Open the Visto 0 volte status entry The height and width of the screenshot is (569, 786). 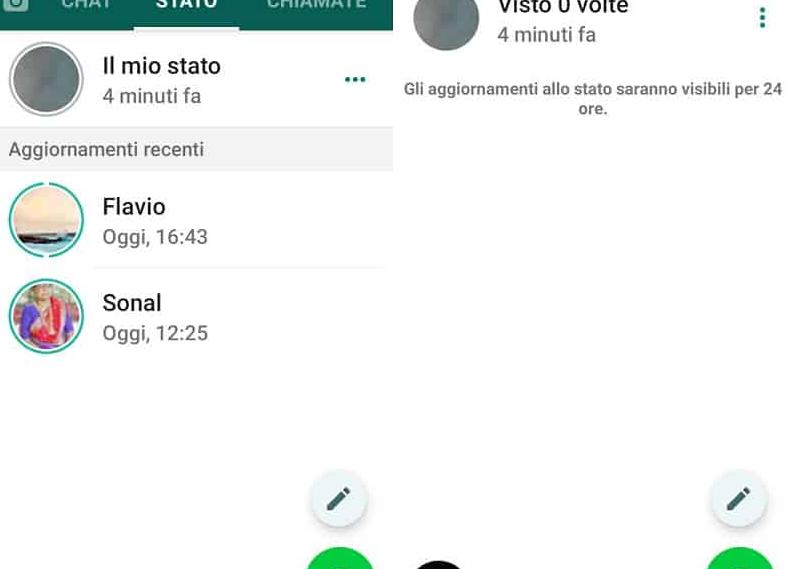(562, 20)
